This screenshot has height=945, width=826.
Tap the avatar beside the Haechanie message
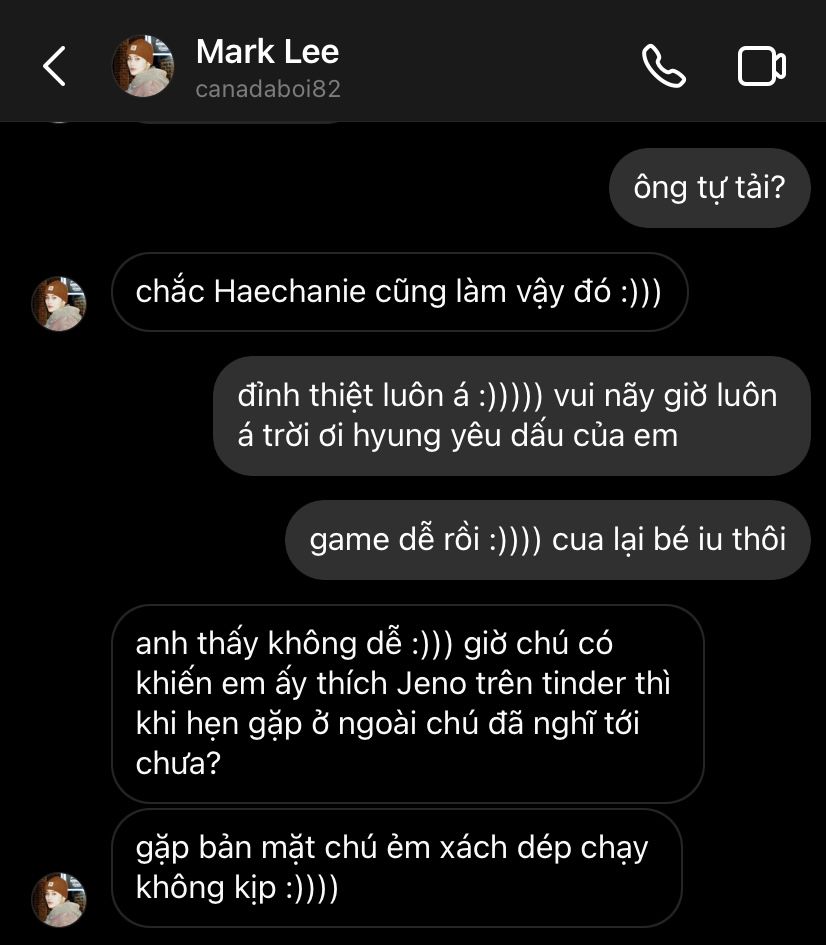(x=58, y=304)
